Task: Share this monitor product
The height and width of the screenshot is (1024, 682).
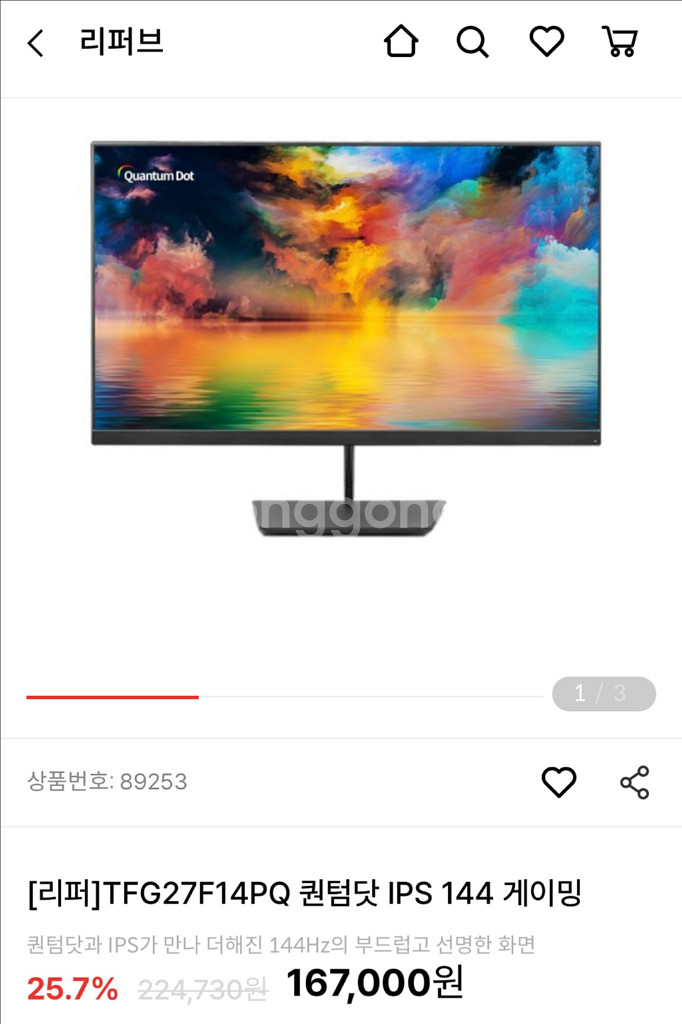Action: [635, 782]
